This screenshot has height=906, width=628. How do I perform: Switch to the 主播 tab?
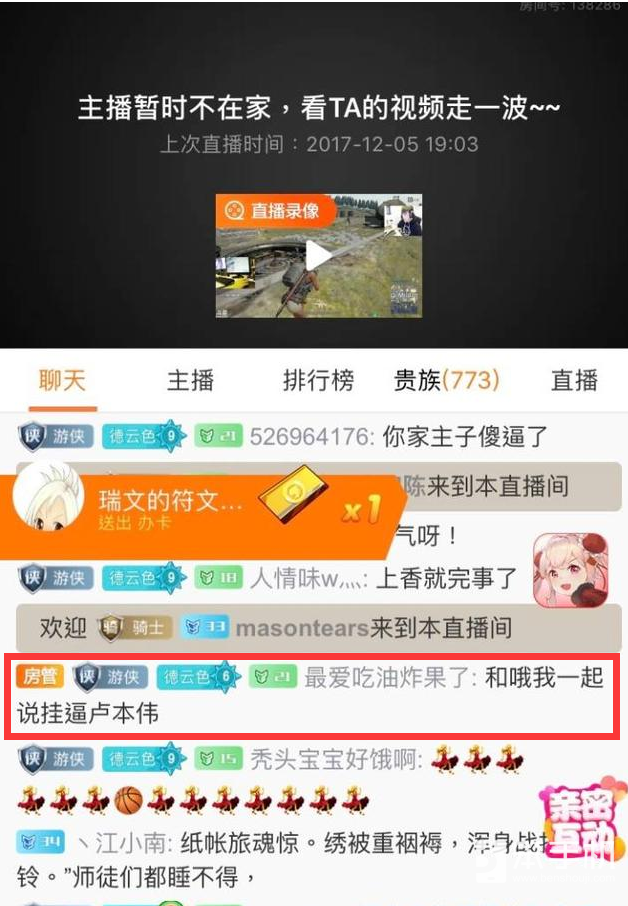pyautogui.click(x=190, y=380)
